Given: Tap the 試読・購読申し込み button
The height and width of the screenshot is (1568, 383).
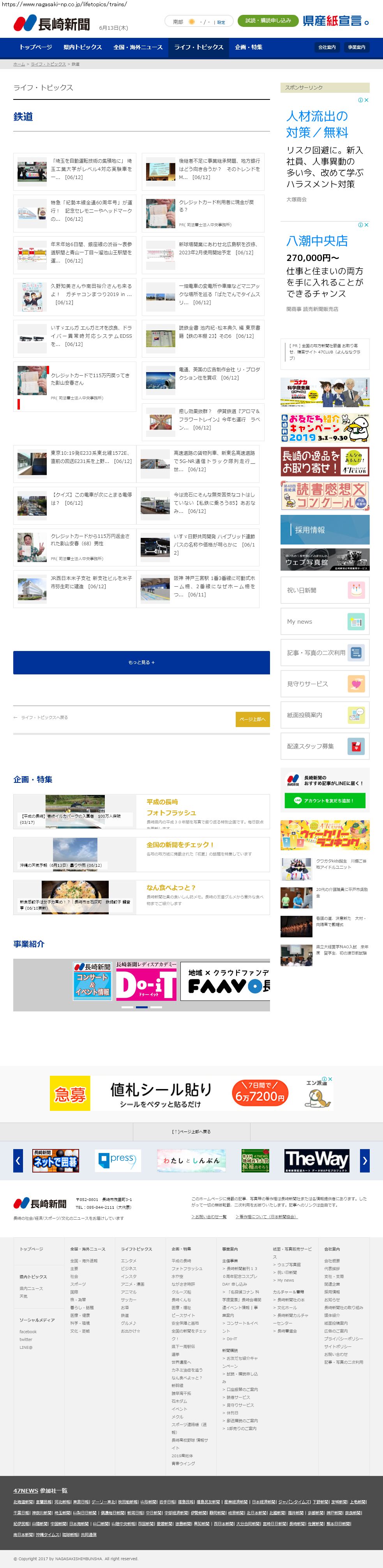Looking at the screenshot, I should click(268, 21).
